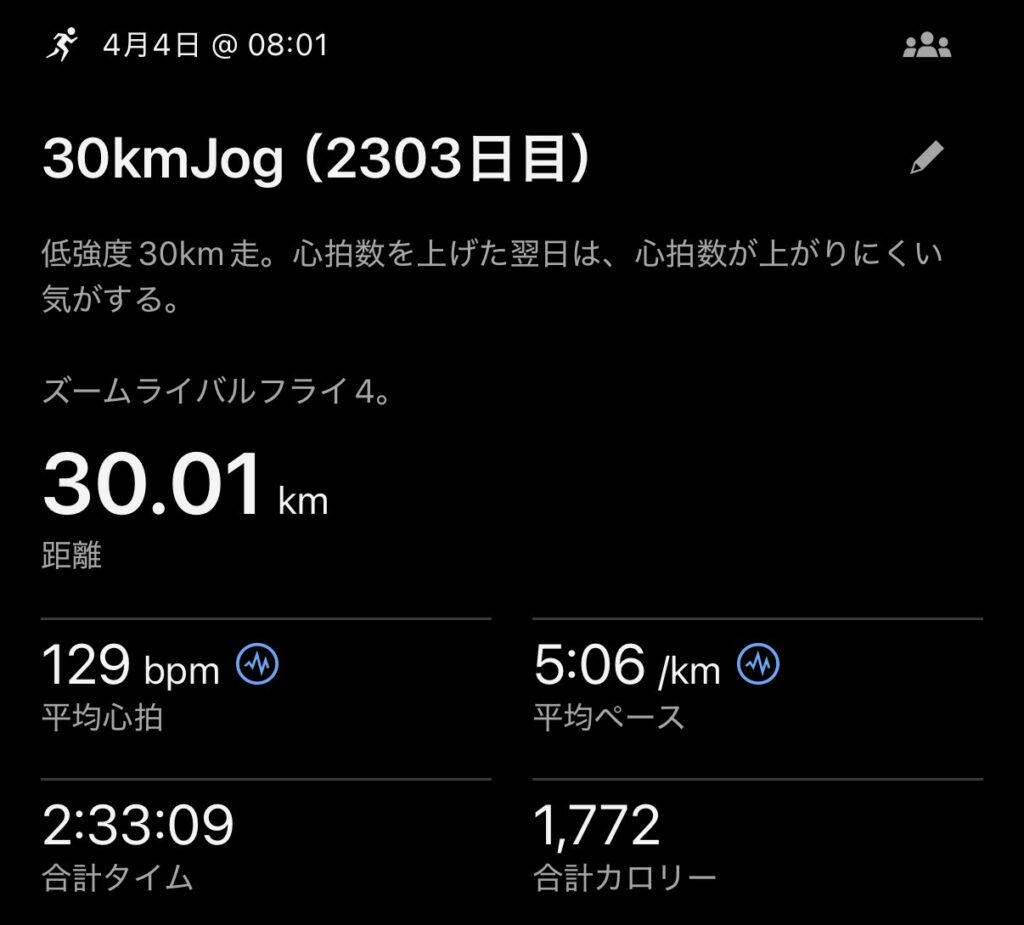
Task: Edit the 30kmJog activity title
Action: [x=926, y=159]
